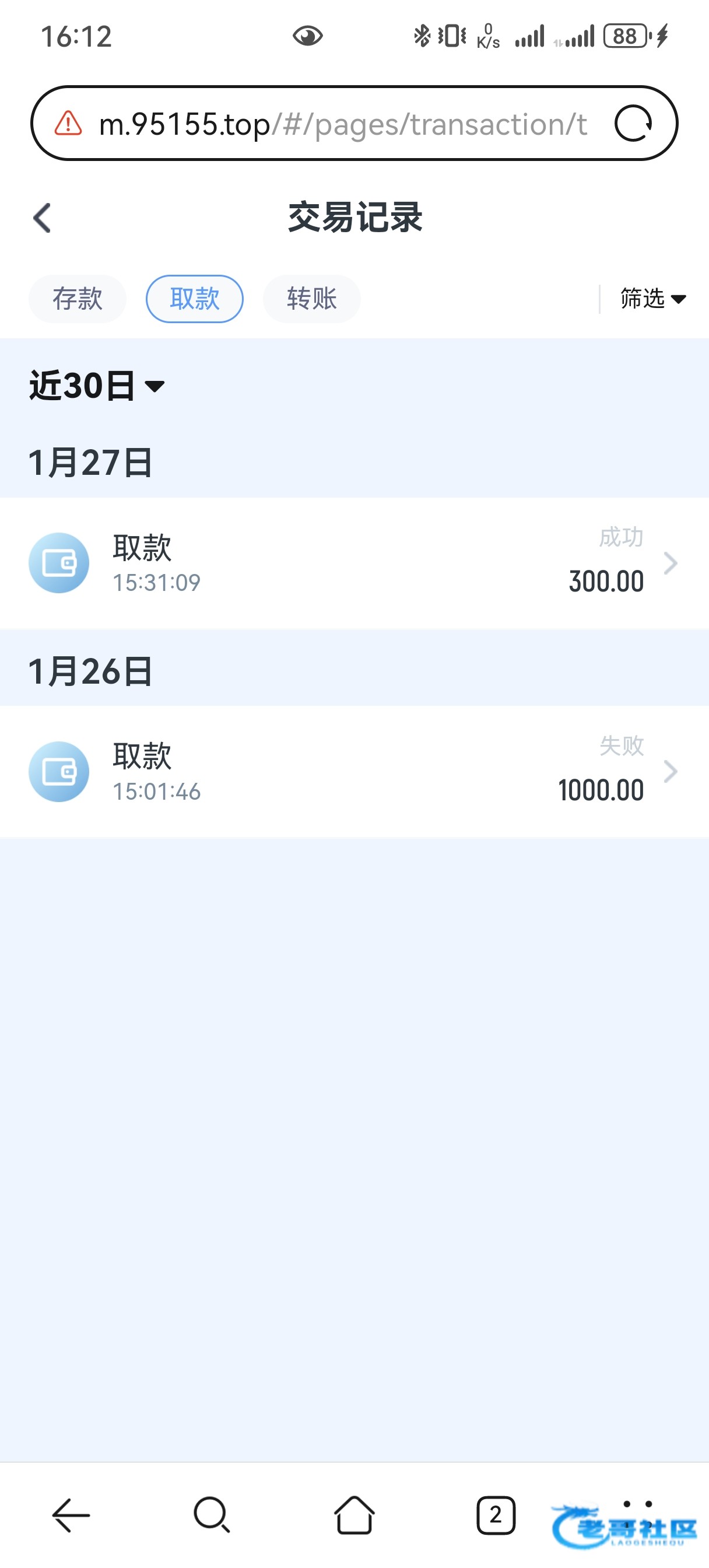This screenshot has height=1568, width=709.
Task: Open the tab switcher showing 2 tabs
Action: pos(496,1514)
